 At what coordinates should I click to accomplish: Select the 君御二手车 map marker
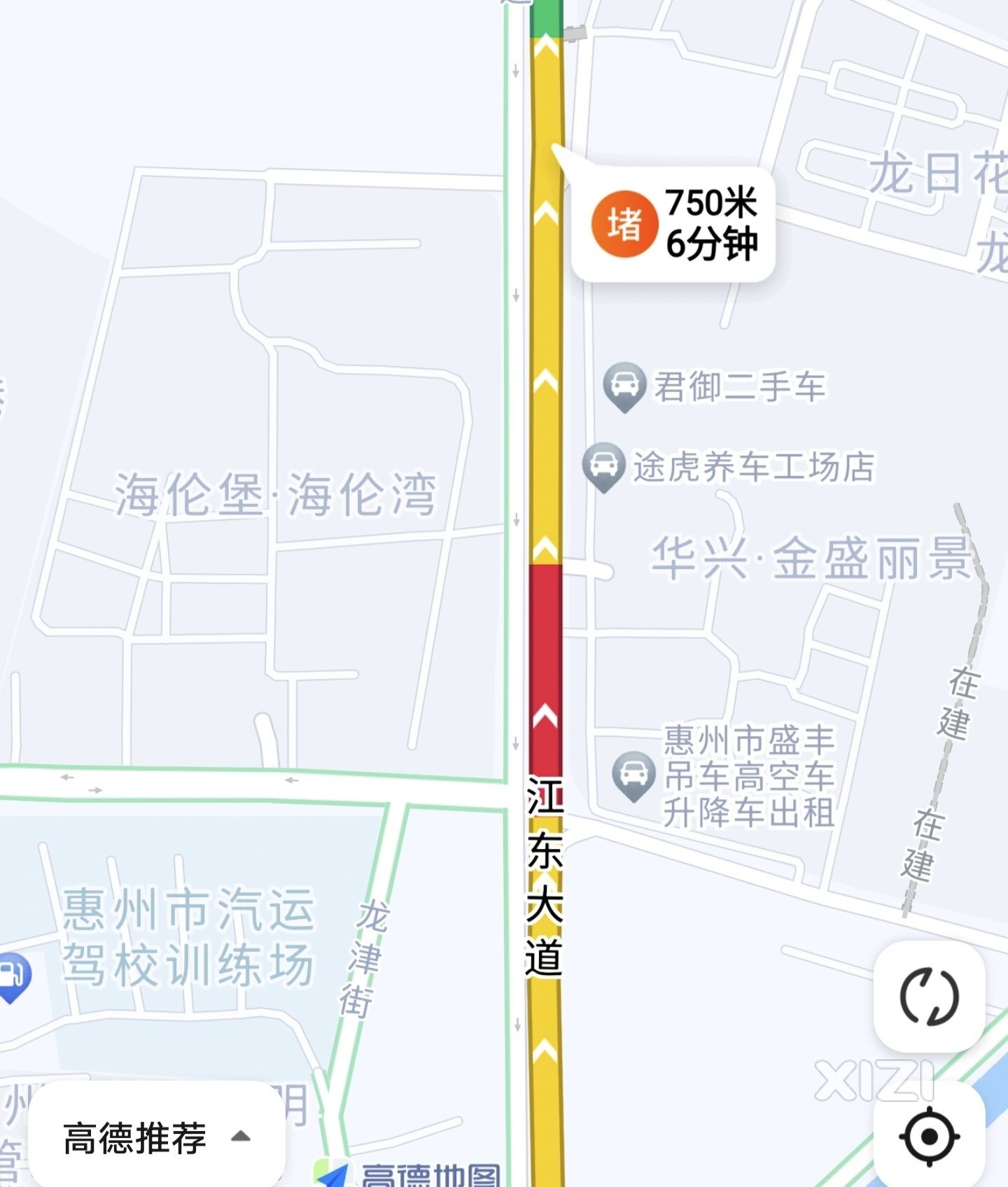(x=624, y=386)
